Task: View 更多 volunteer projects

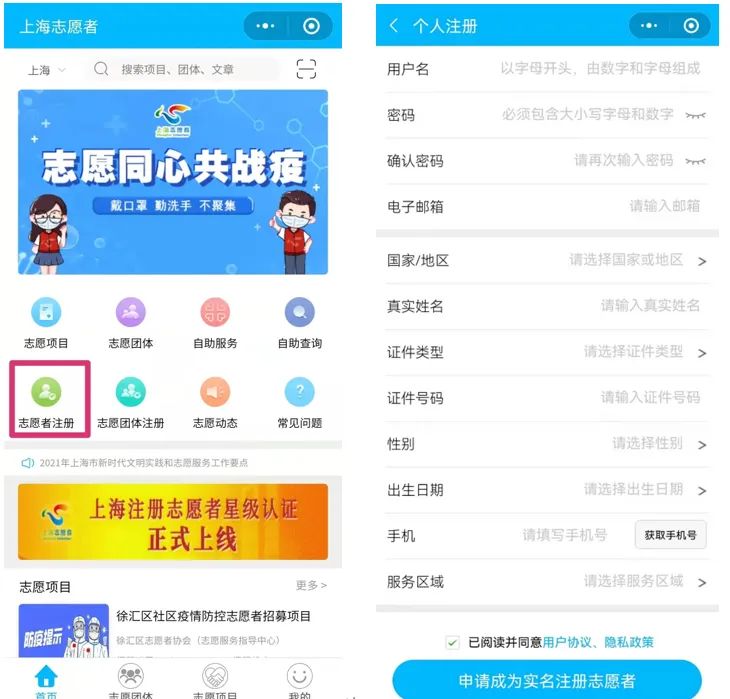Action: click(311, 585)
